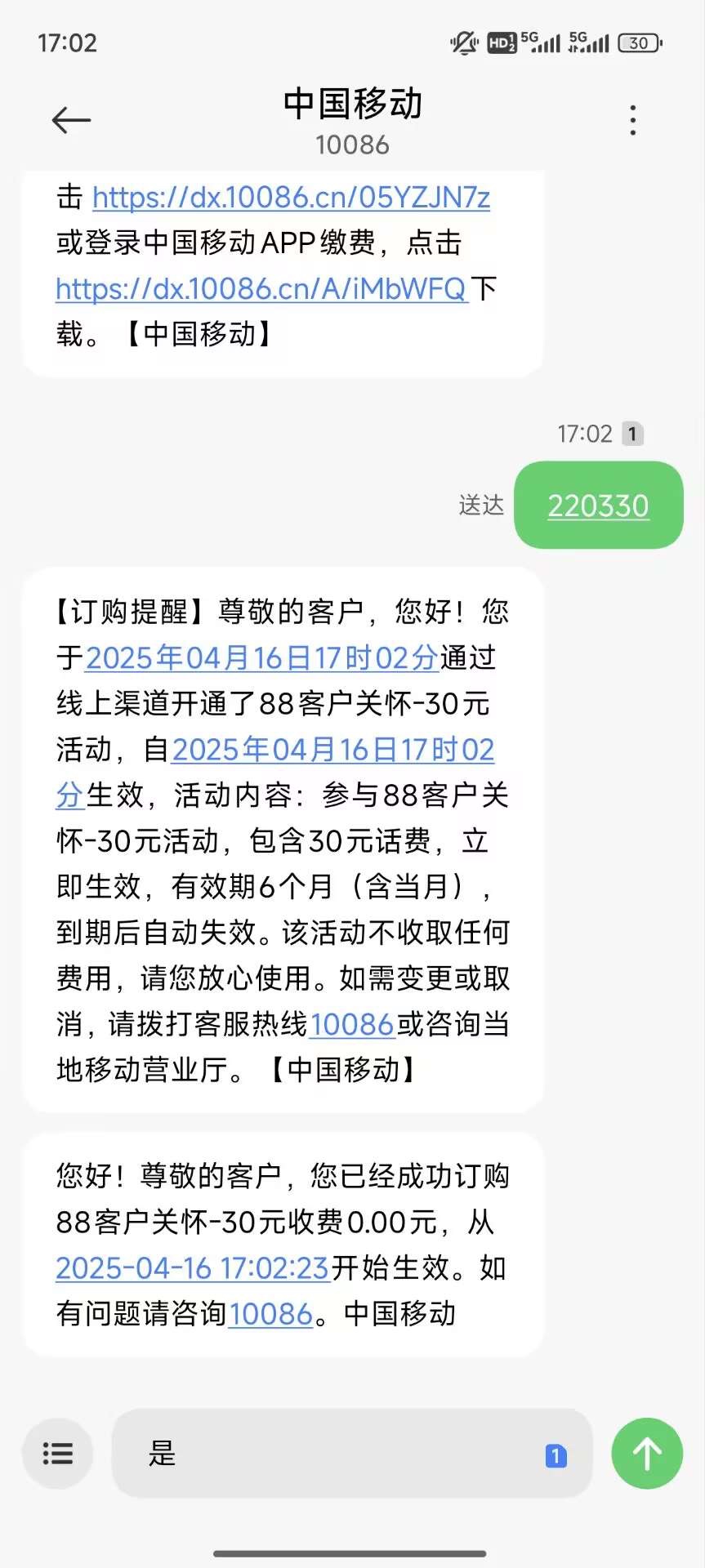Switch SIM card using the blue 1 badge
The height and width of the screenshot is (1568, 705).
[x=556, y=1455]
